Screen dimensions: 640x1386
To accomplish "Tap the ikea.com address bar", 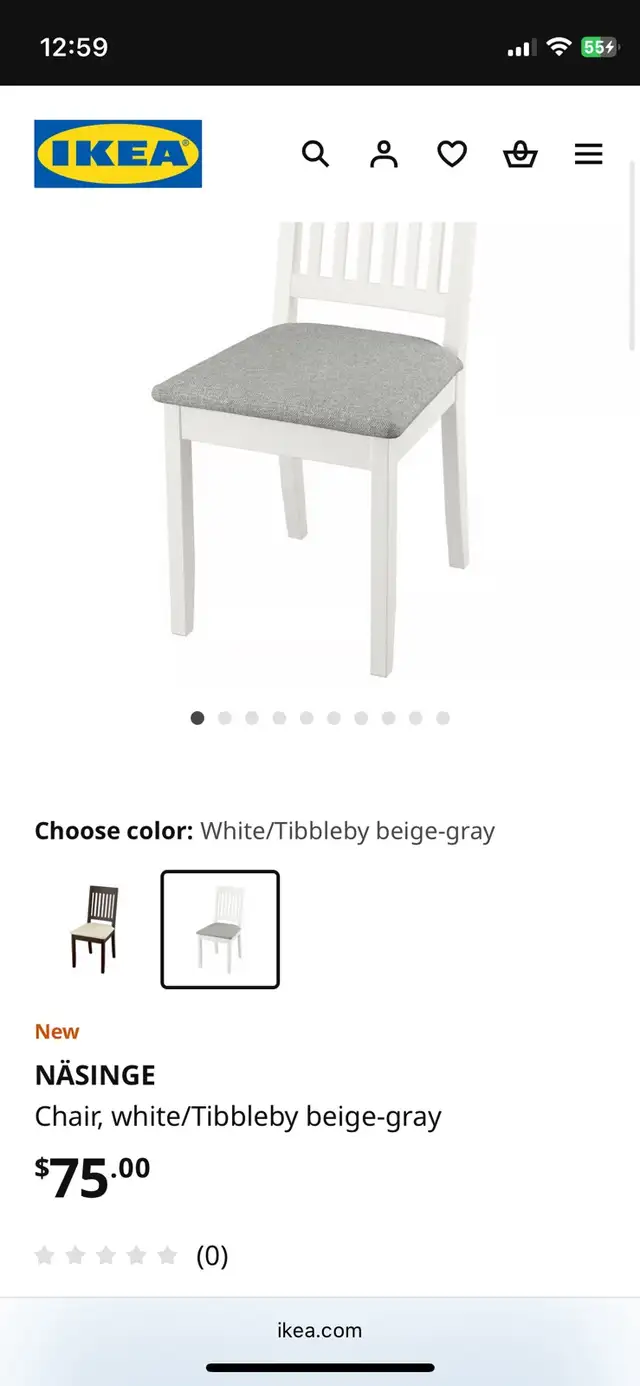I will [320, 1330].
